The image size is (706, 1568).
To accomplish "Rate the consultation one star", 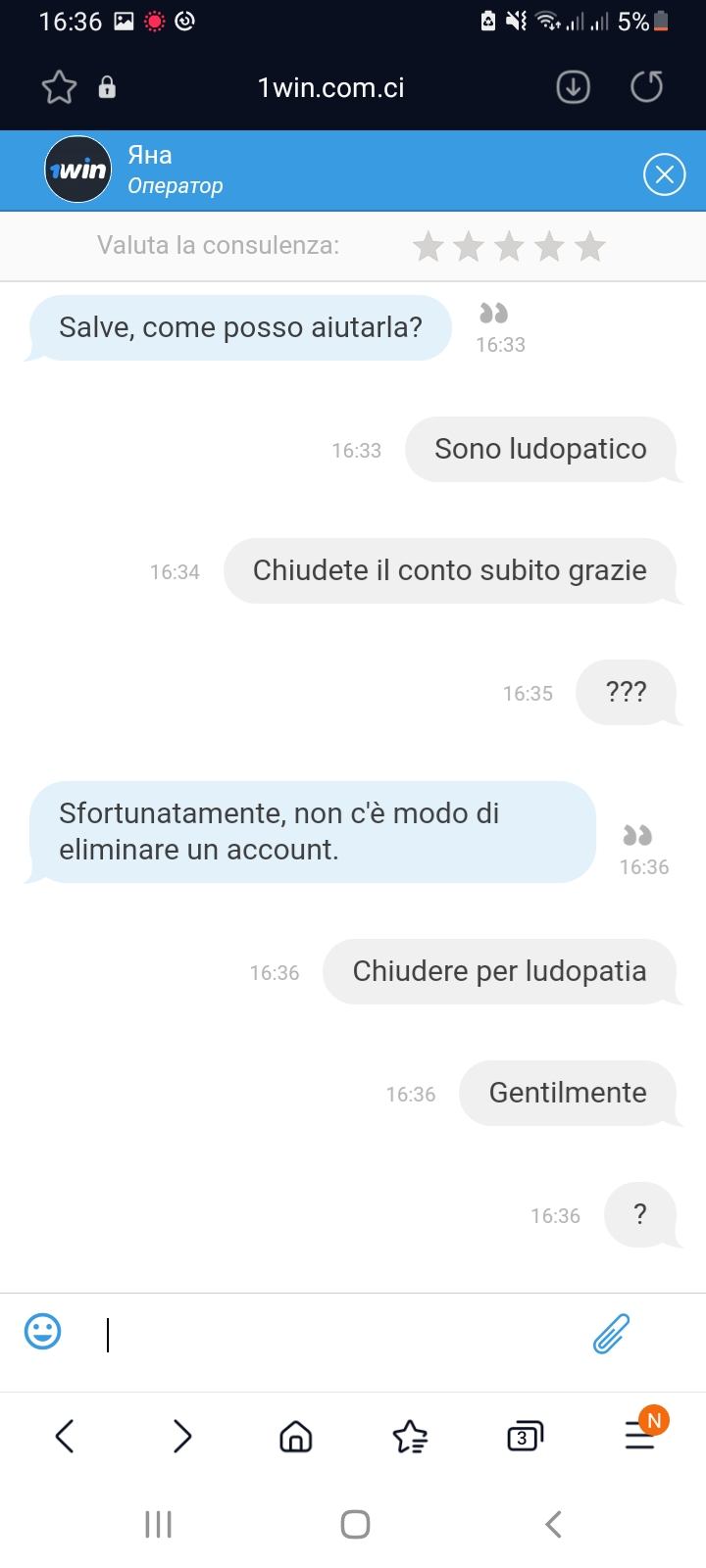I will click(429, 246).
